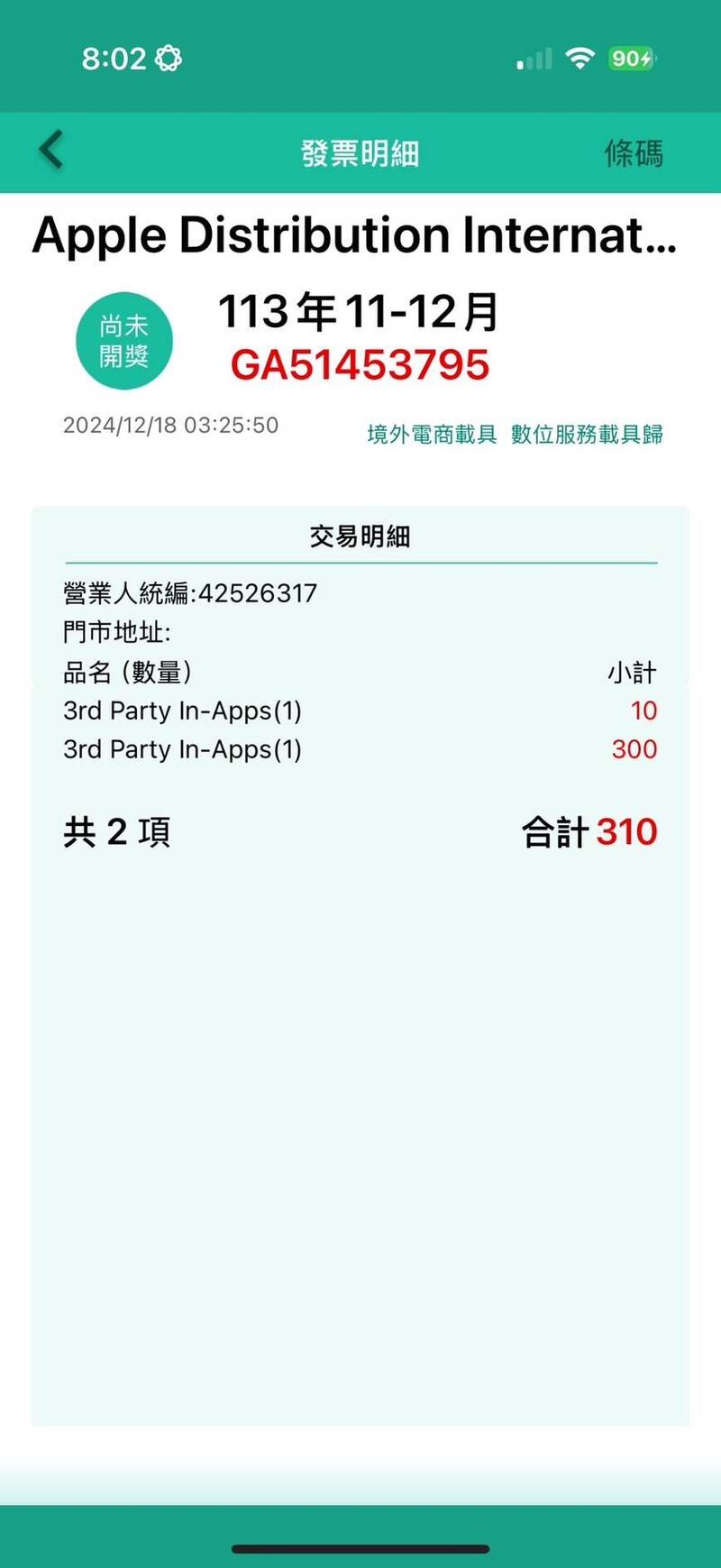Select the invoice number GA51453795
Image resolution: width=721 pixels, height=1568 pixels.
click(360, 365)
